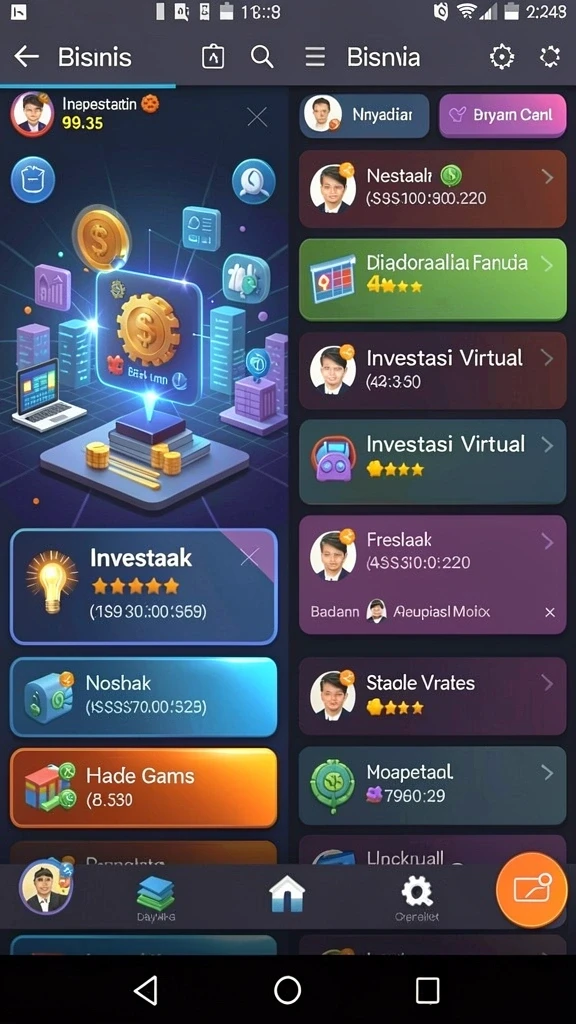Go back using the Bisnis header arrow
Image resolution: width=576 pixels, height=1024 pixels.
(x=26, y=57)
